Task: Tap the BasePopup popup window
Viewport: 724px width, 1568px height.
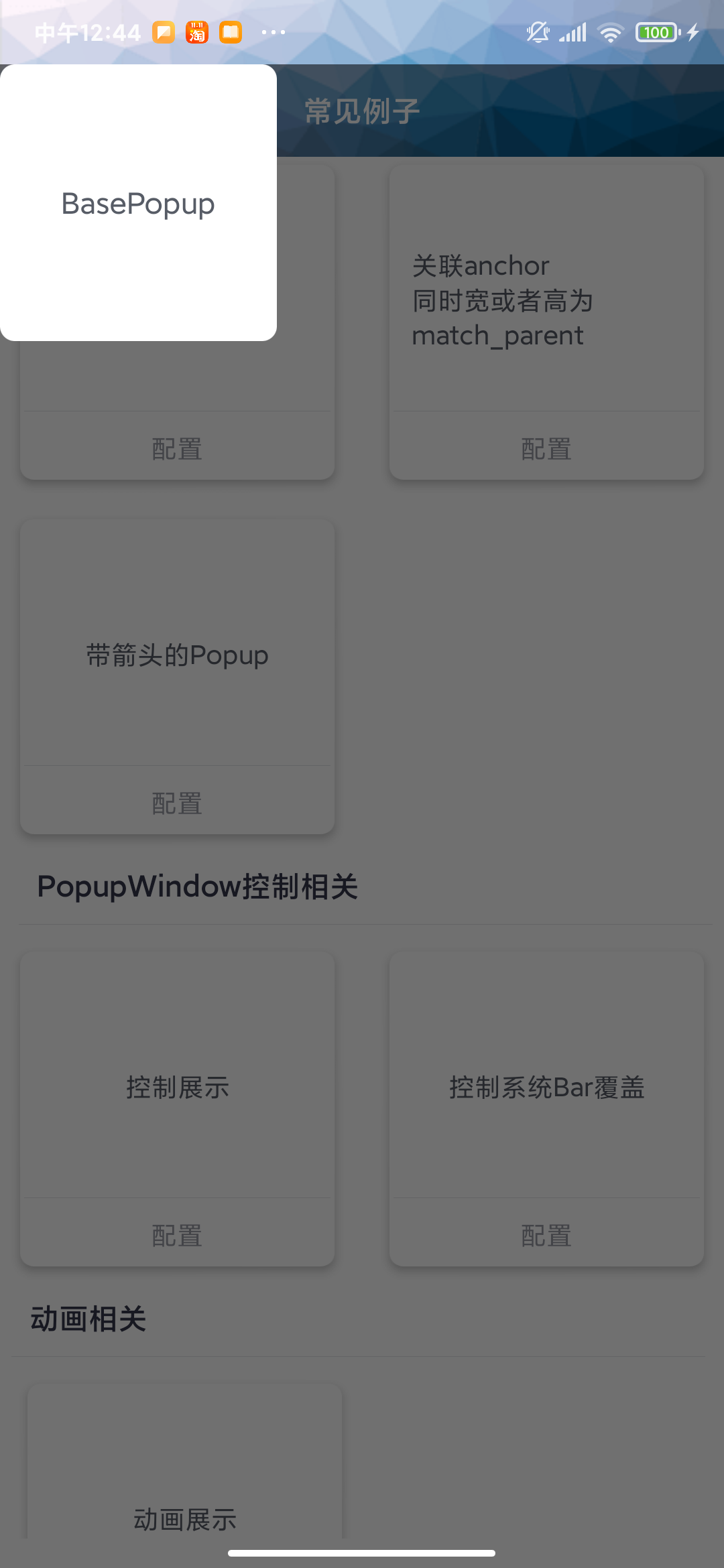Action: (x=138, y=203)
